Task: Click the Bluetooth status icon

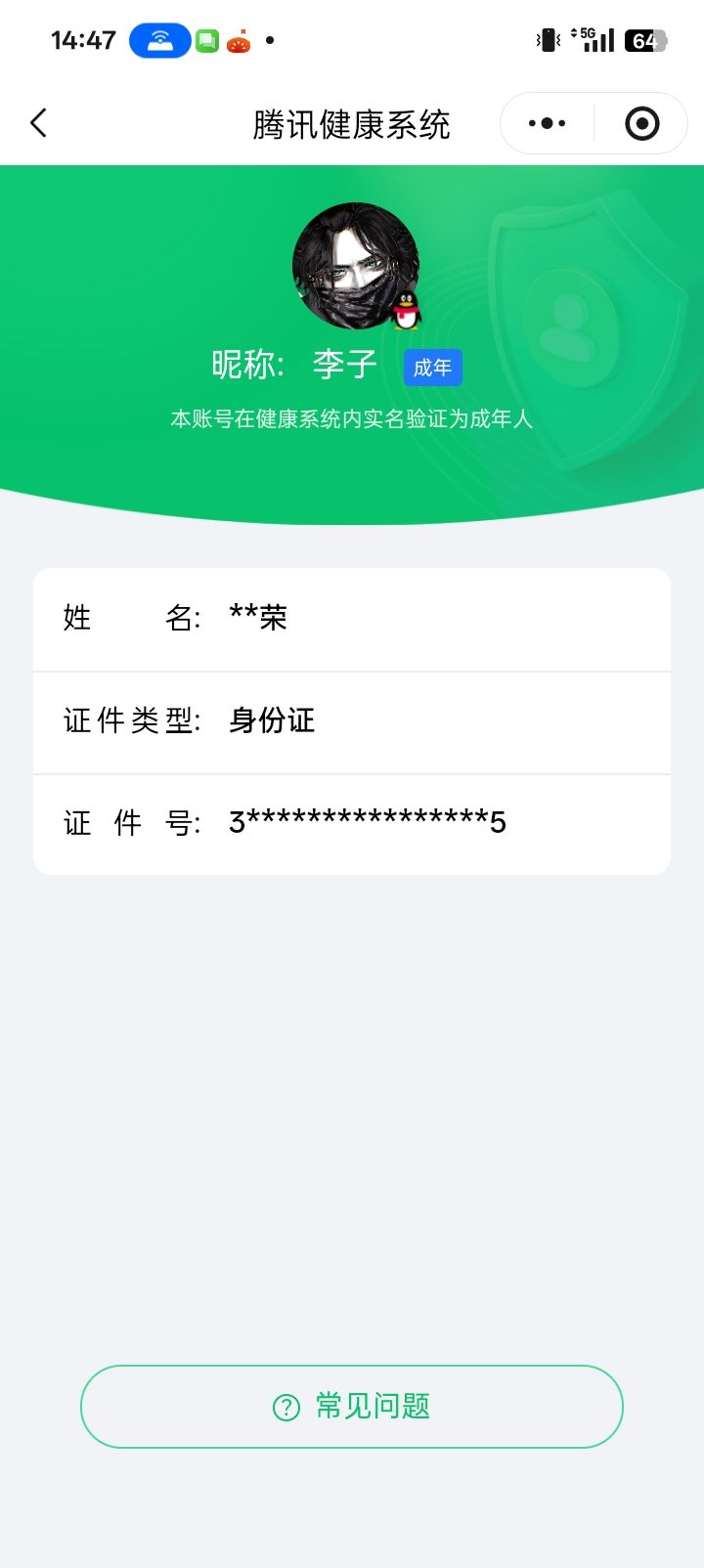Action: coord(546,39)
